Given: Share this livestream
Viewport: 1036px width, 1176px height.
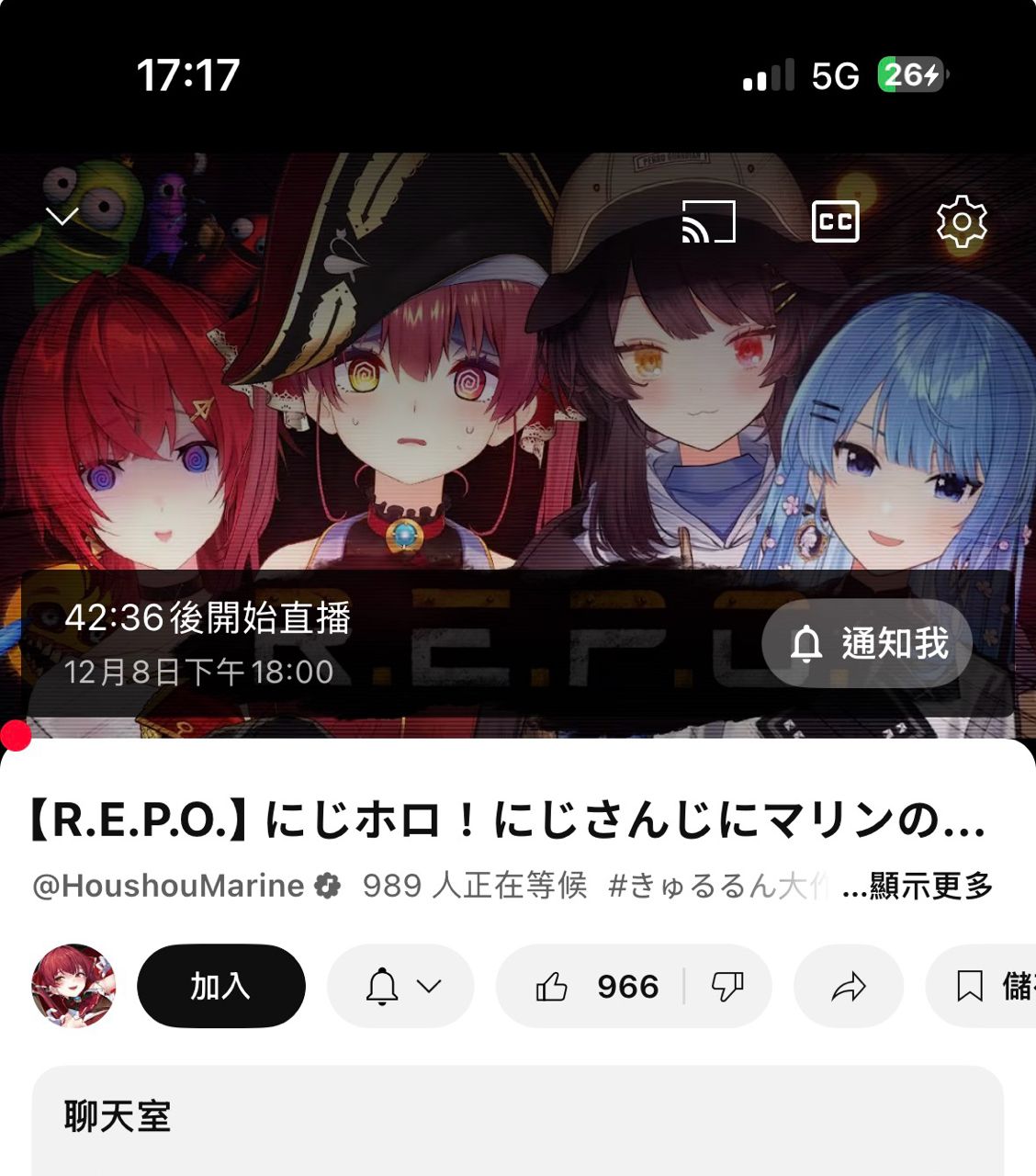Looking at the screenshot, I should tap(848, 986).
